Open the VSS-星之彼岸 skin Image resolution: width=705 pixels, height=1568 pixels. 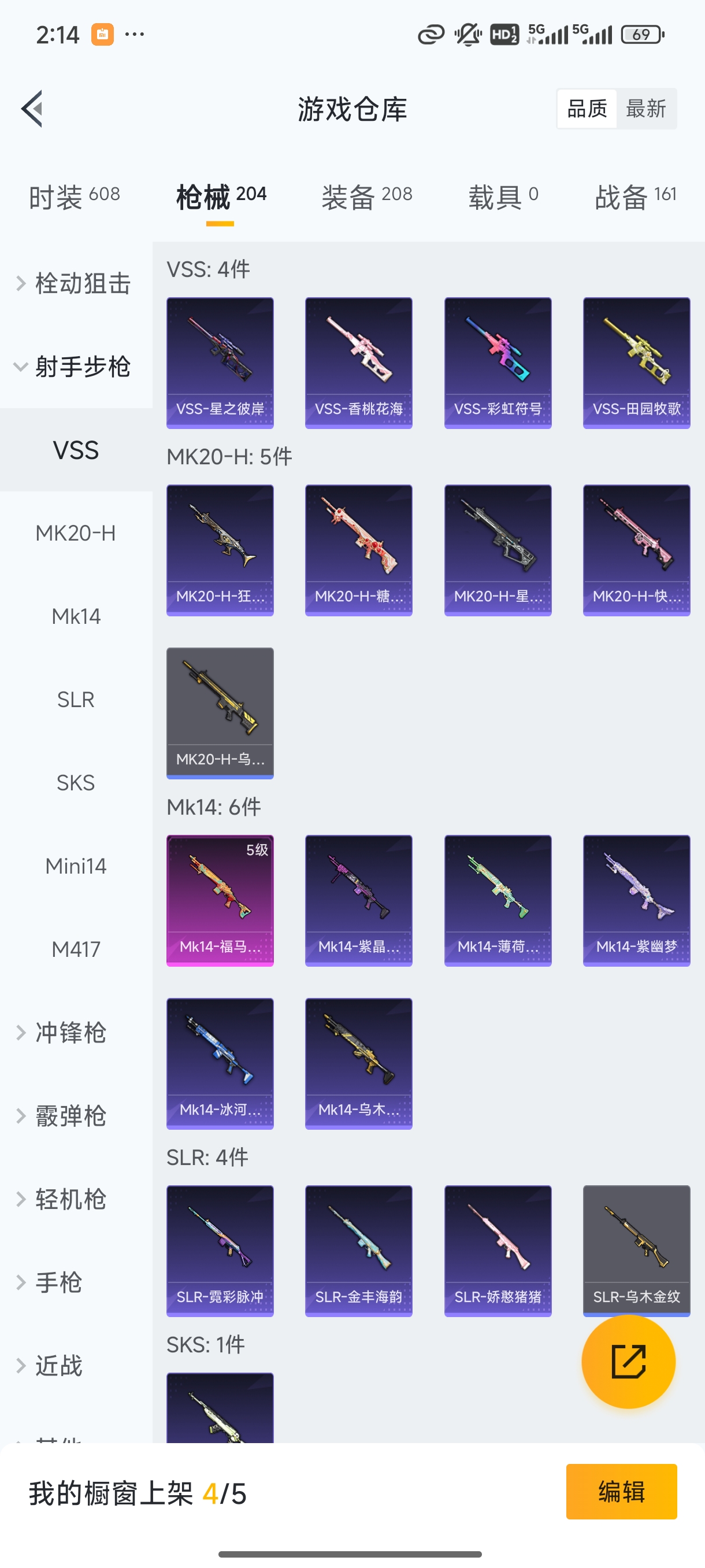tap(220, 363)
